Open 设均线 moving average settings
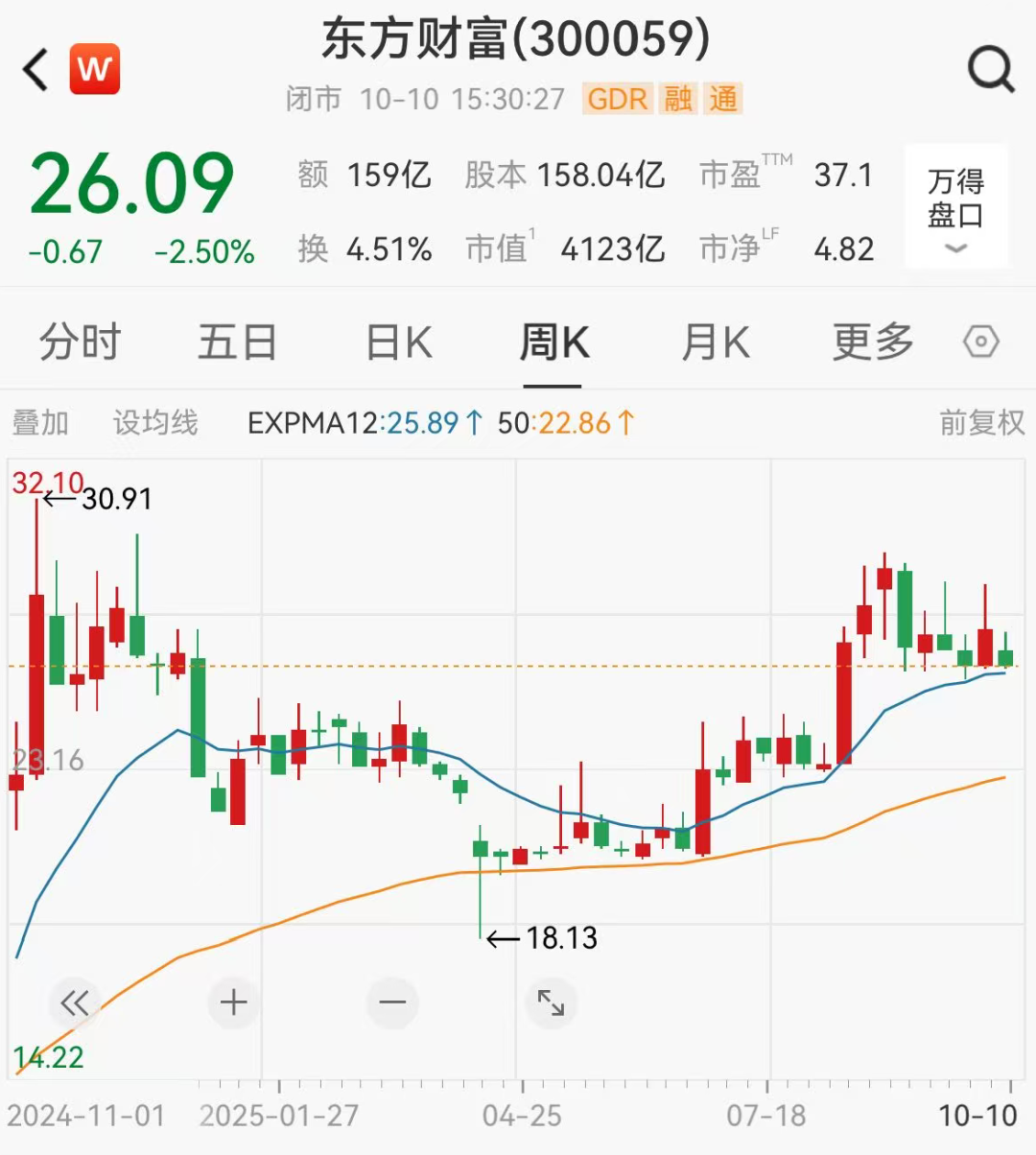The height and width of the screenshot is (1155, 1036). tap(155, 422)
